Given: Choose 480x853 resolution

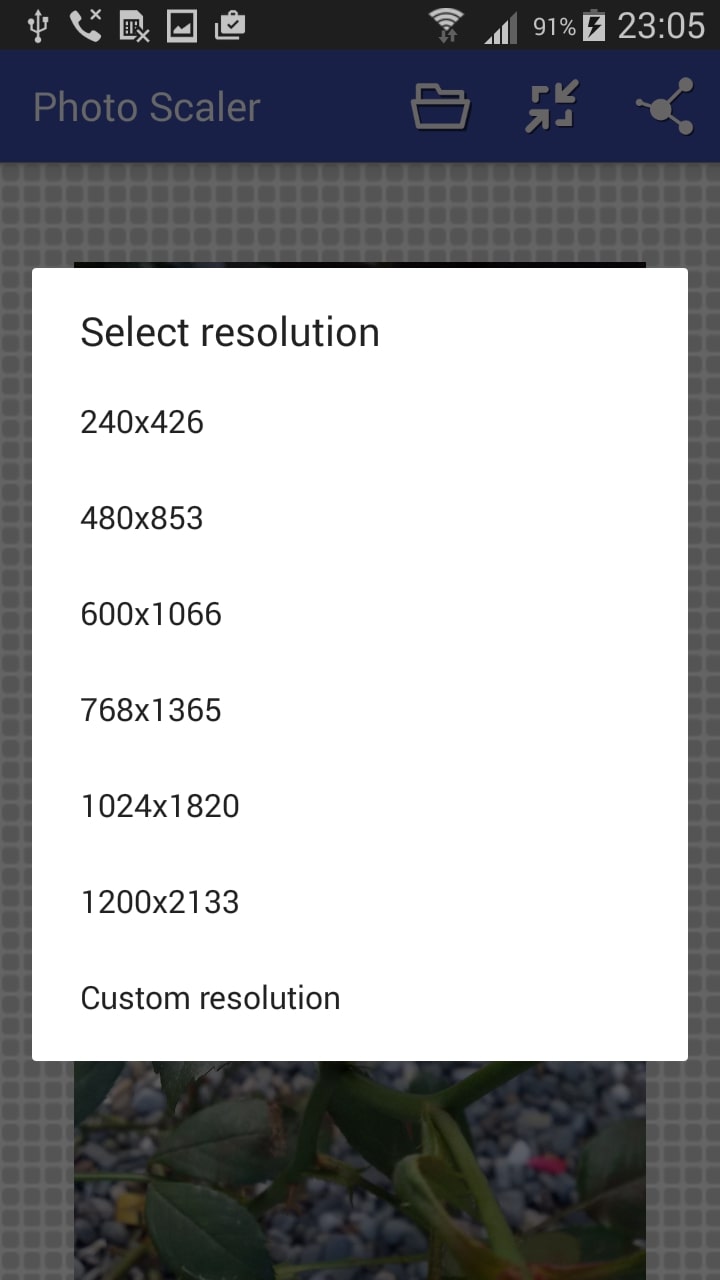Looking at the screenshot, I should (142, 518).
